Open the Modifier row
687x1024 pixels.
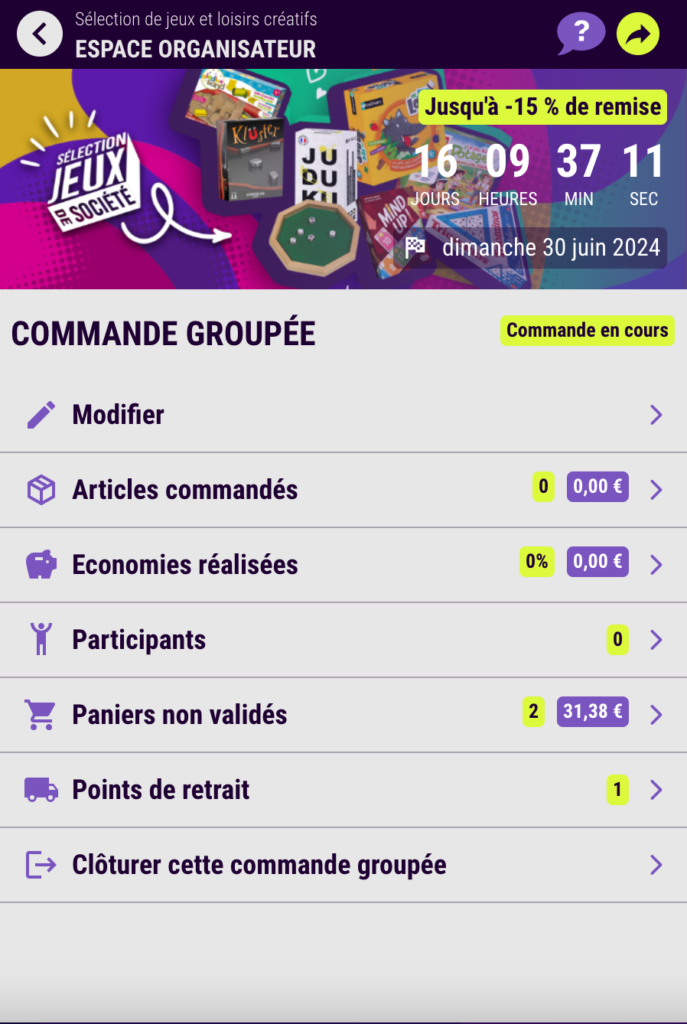click(343, 415)
